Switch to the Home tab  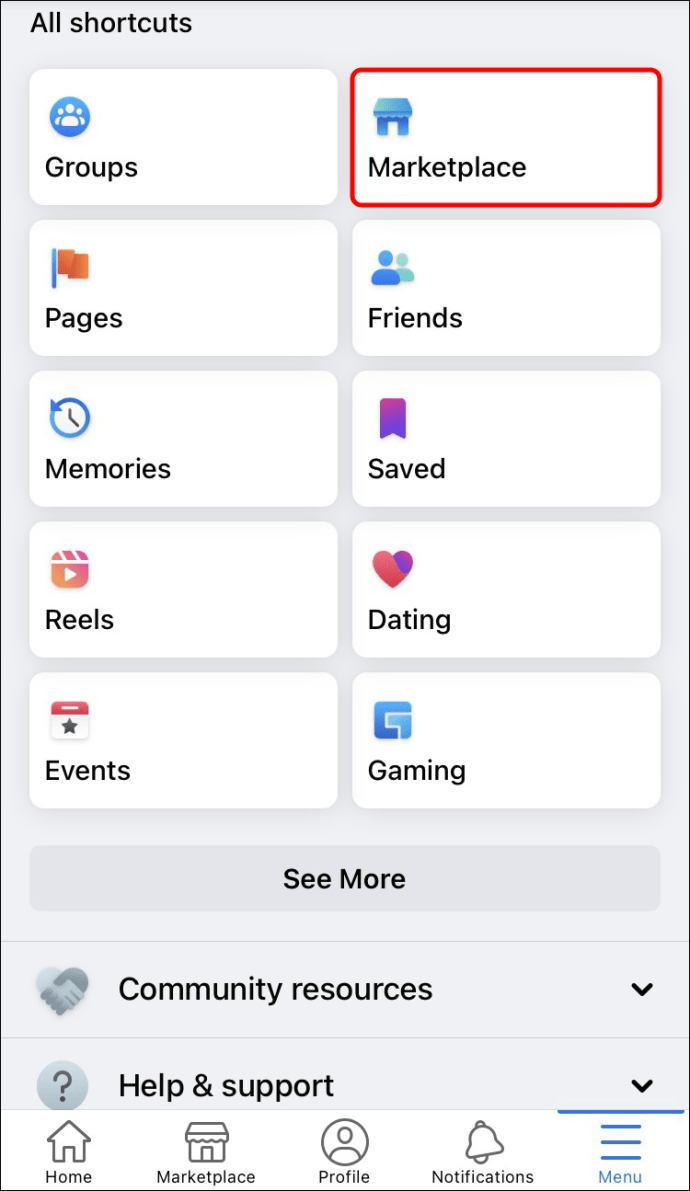point(69,1152)
